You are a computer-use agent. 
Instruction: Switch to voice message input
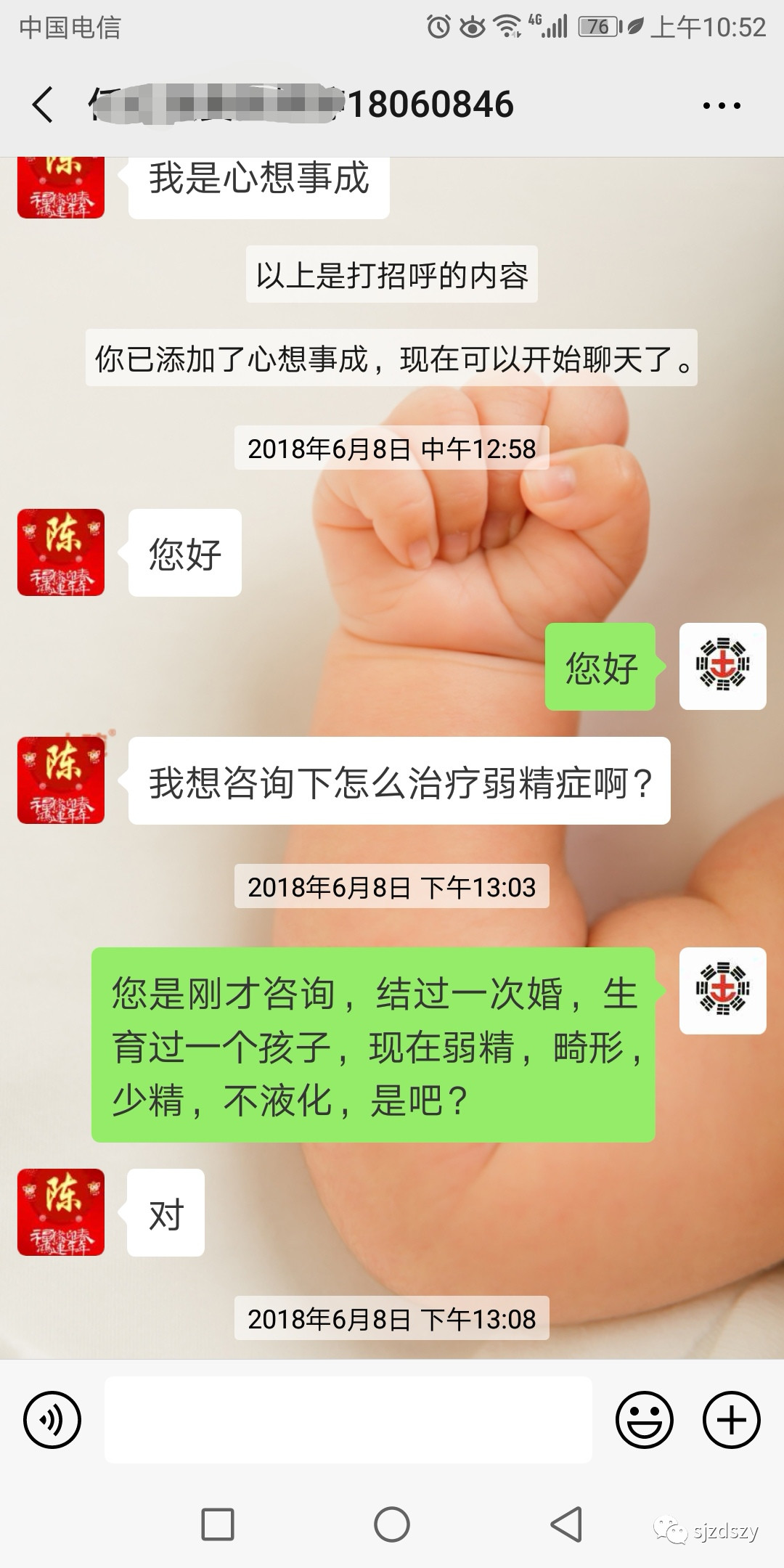coord(52,1420)
